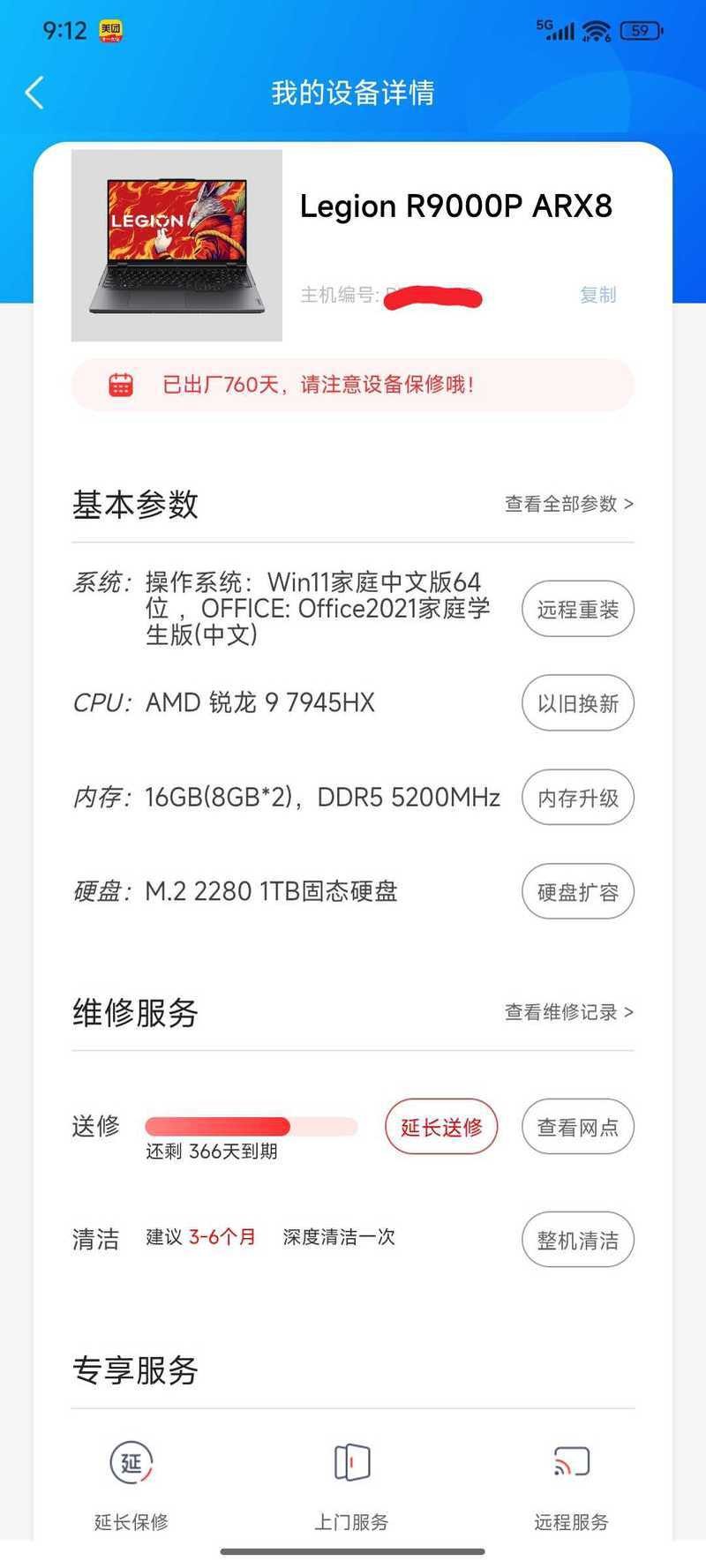706x1568 pixels.
Task: View repair records via 查看维修记录
Action: pyautogui.click(x=568, y=1012)
